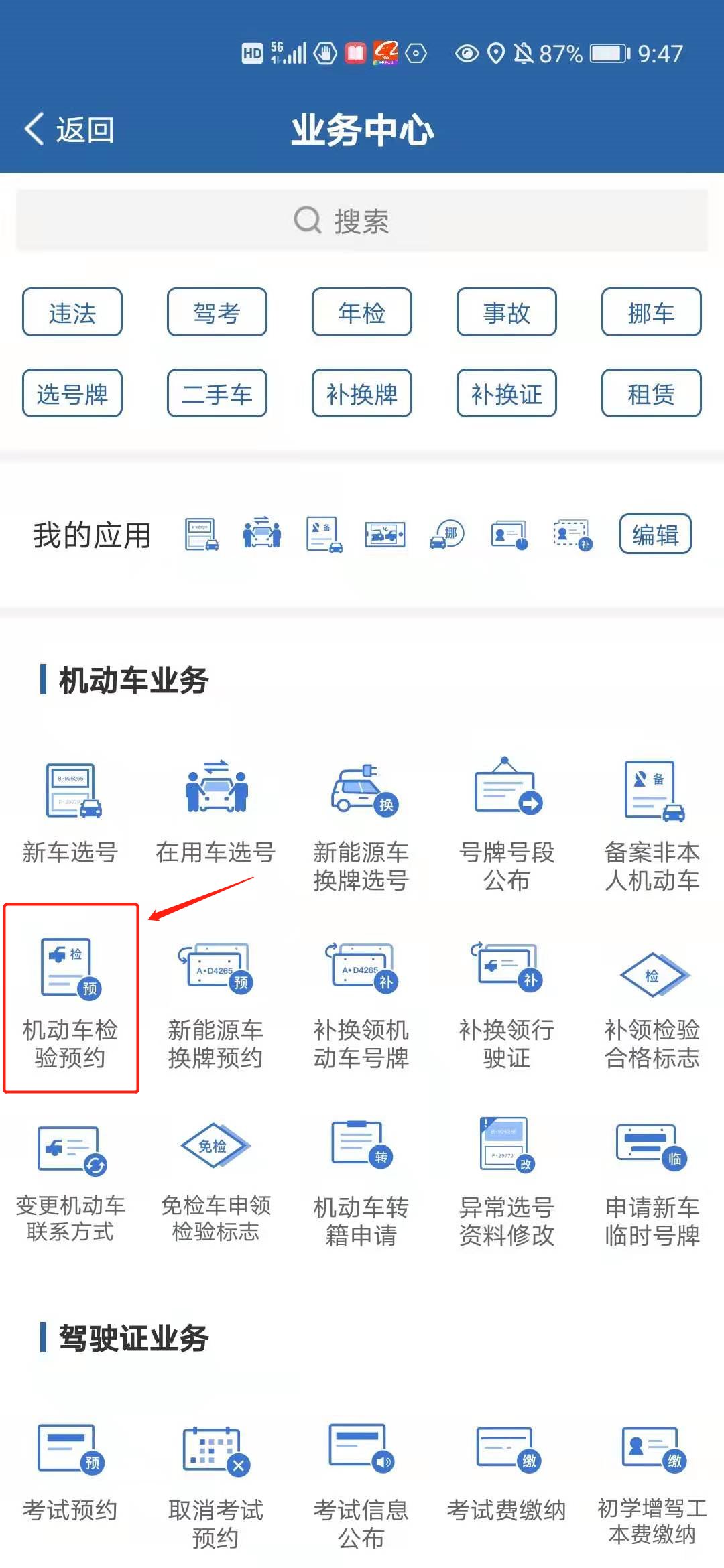Select the 挪车 category chip
The image size is (724, 1568).
tap(651, 312)
